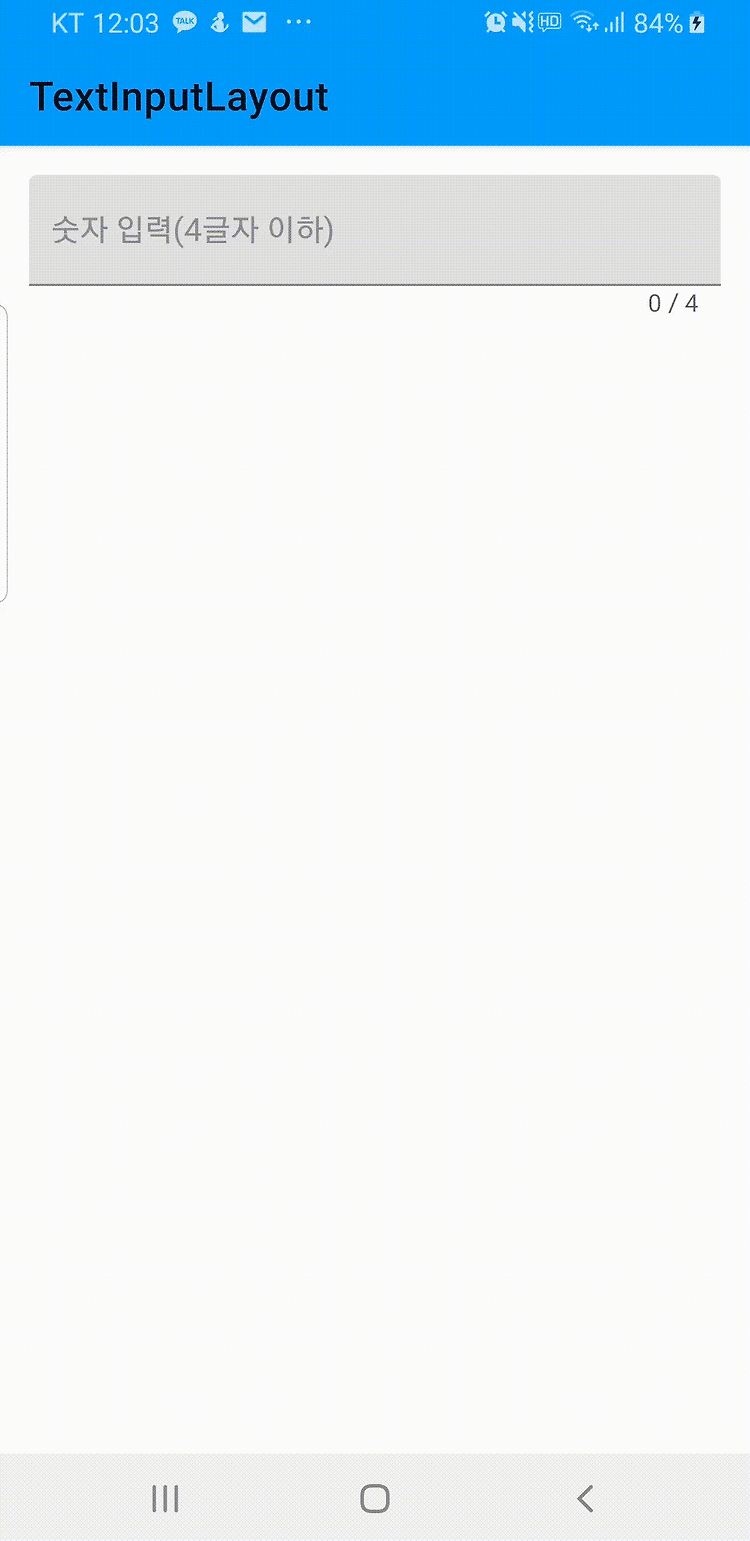Tap the home button in navigation bar
750x1541 pixels.
375,1498
